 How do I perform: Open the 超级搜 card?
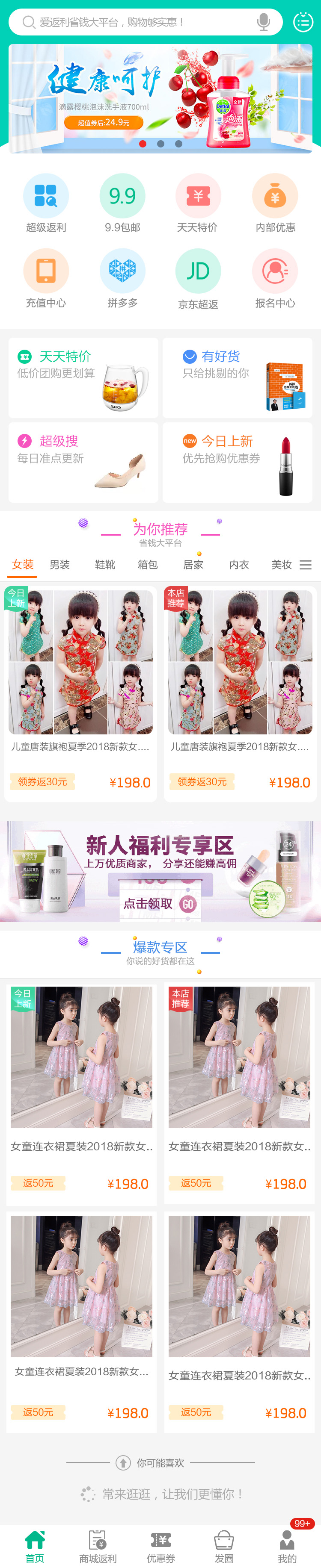click(83, 462)
